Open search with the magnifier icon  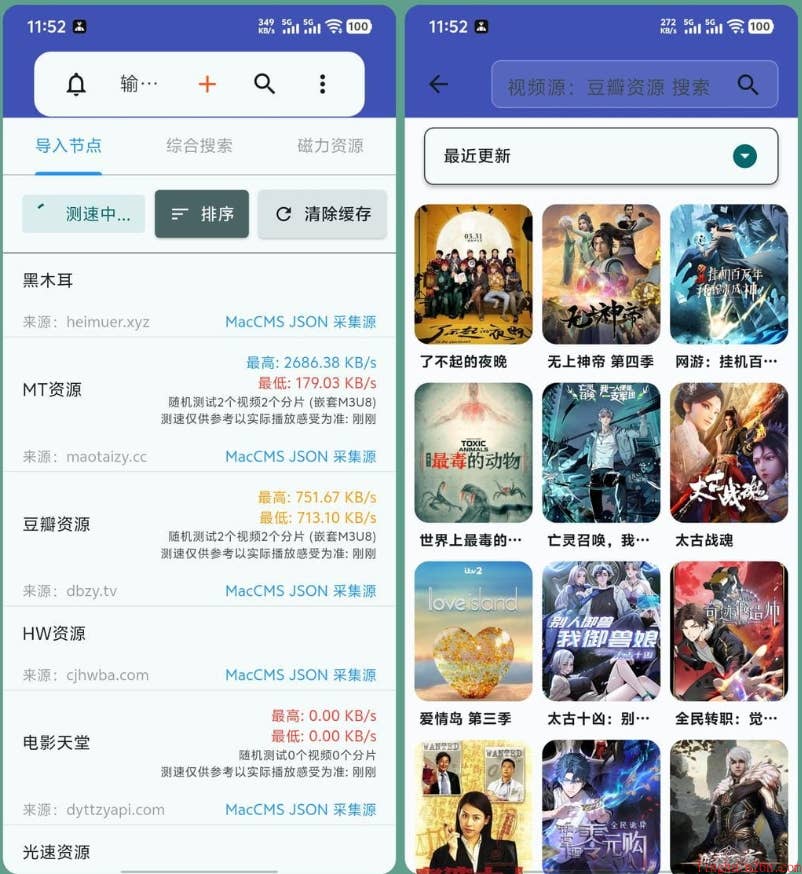coord(265,84)
